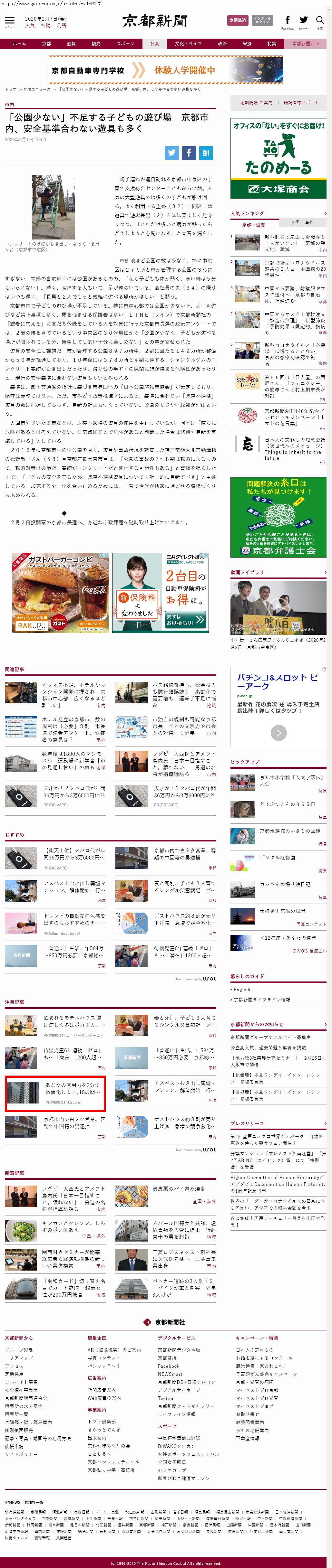The width and height of the screenshot is (332, 1568).
Task: Open the 検索 search icon
Action: coord(319,21)
